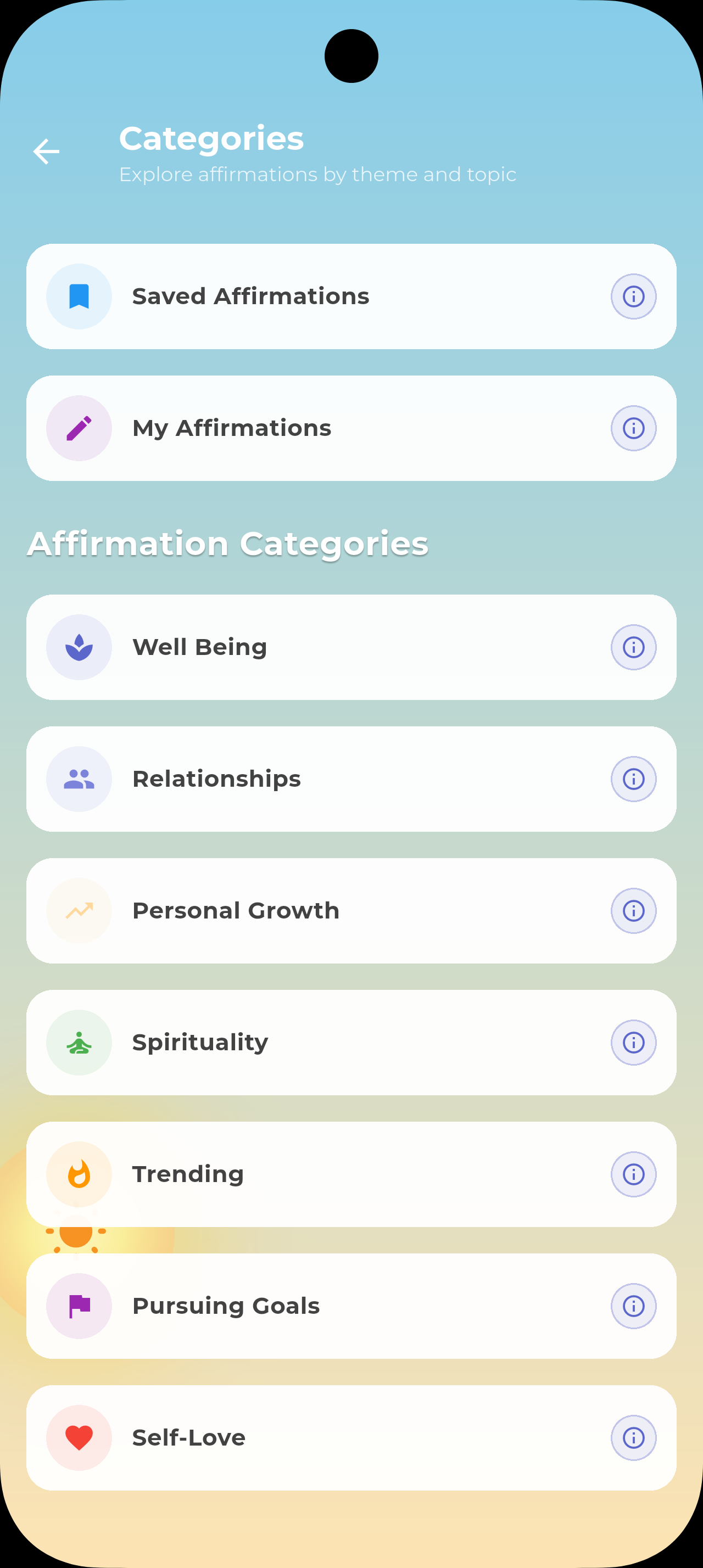Click the back arrow next to Categories
703x1568 pixels.
click(x=46, y=151)
